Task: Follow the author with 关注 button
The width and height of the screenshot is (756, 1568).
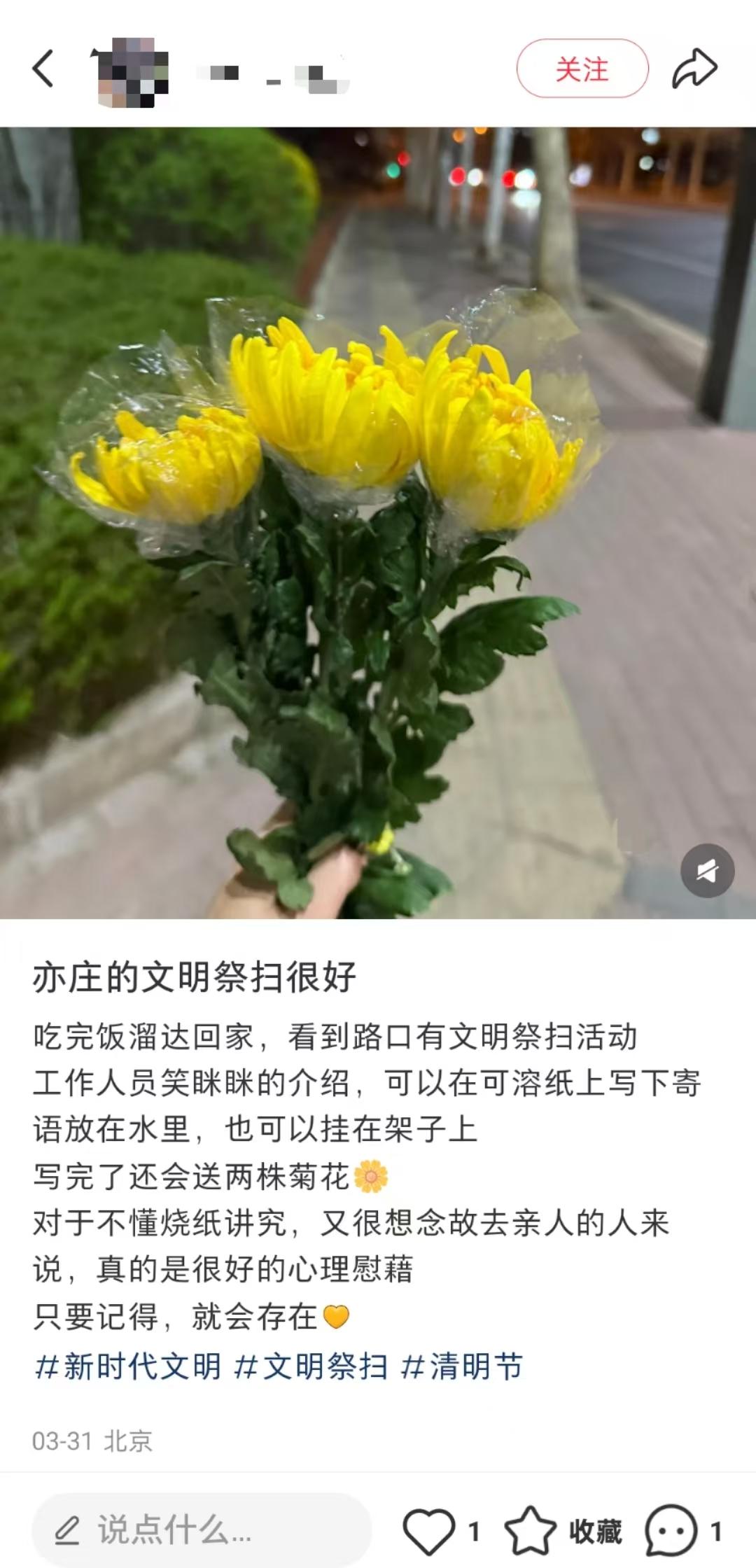Action: pos(582,69)
